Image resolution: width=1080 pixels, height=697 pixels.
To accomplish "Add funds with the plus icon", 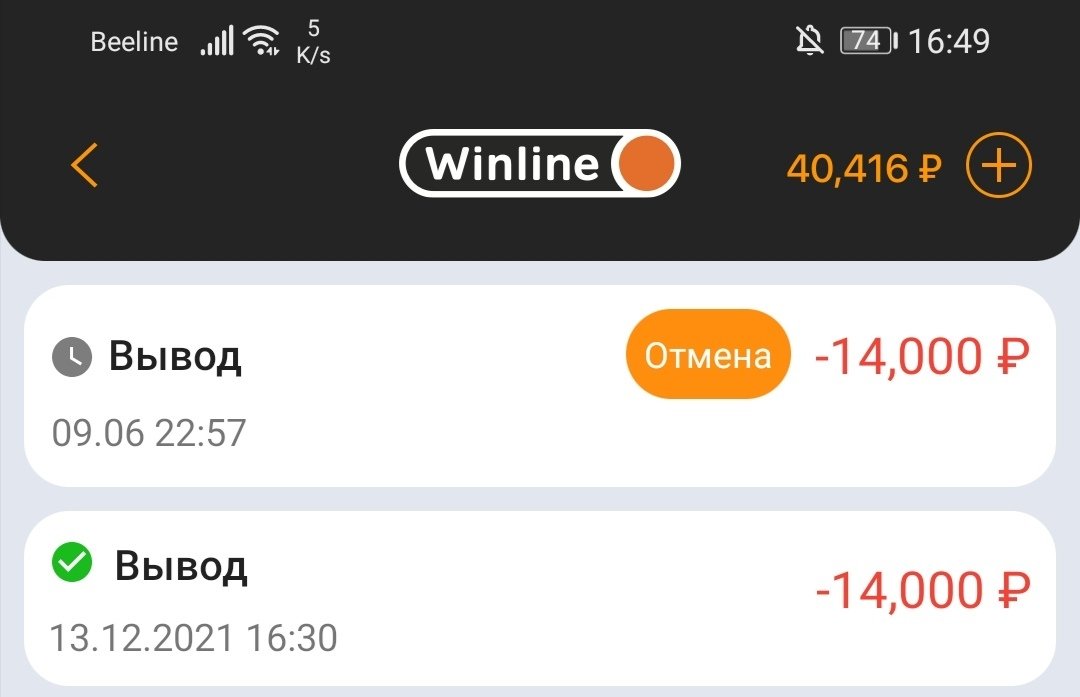I will [998, 166].
